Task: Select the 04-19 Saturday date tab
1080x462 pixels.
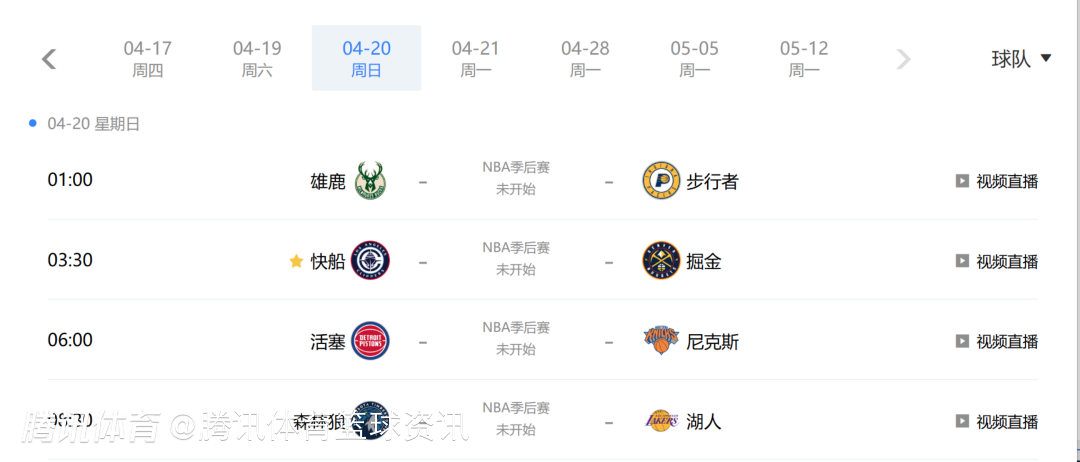Action: tap(257, 59)
